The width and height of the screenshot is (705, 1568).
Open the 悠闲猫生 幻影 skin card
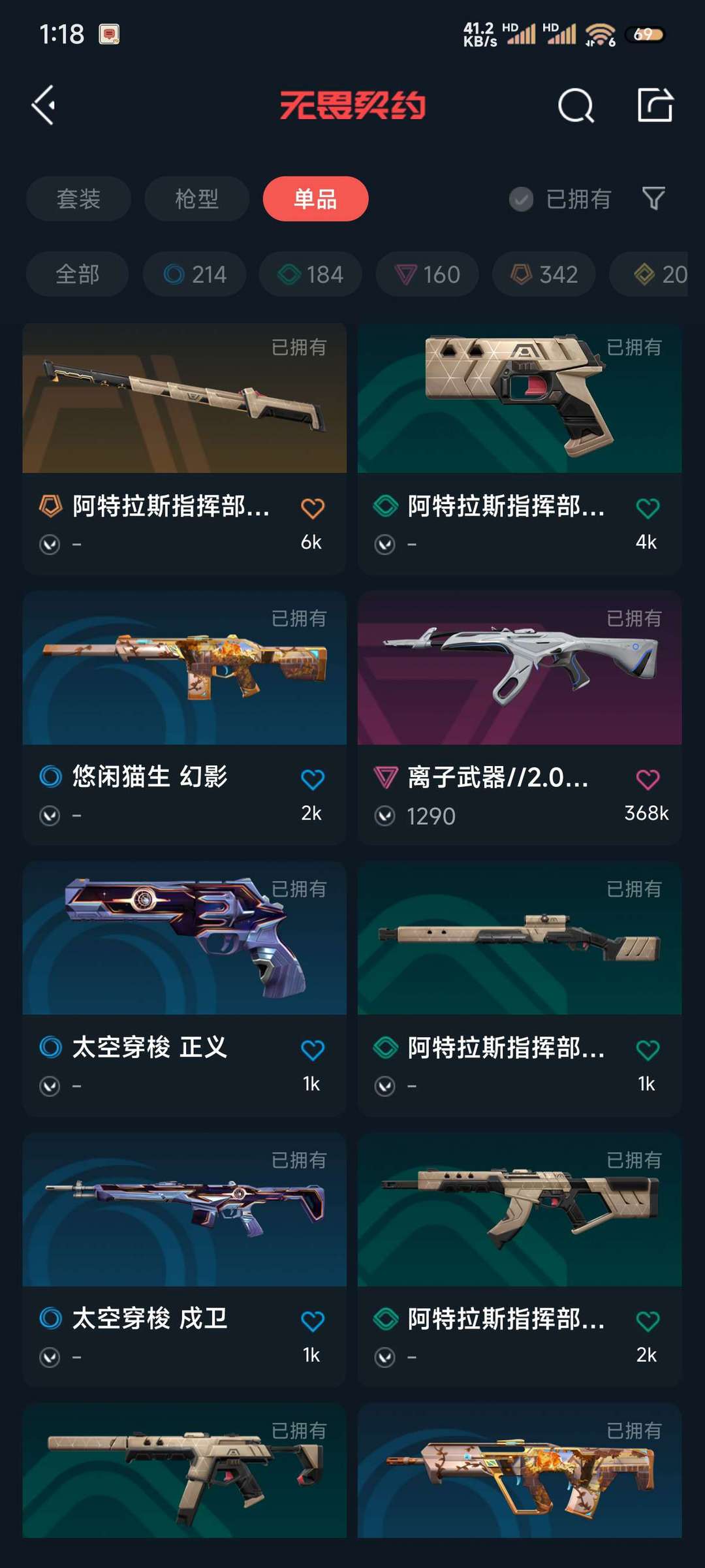184,718
